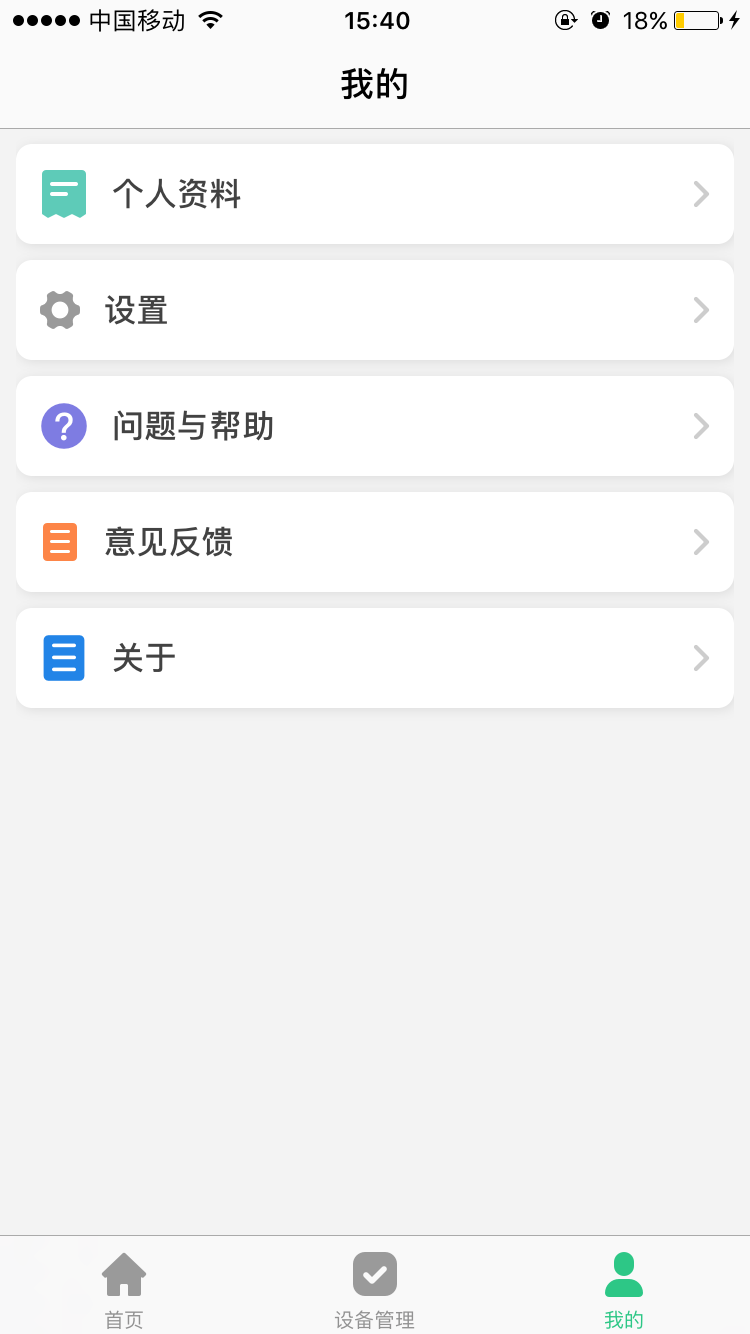Expand the 个人资料 row chevron
This screenshot has width=750, height=1334.
point(700,193)
